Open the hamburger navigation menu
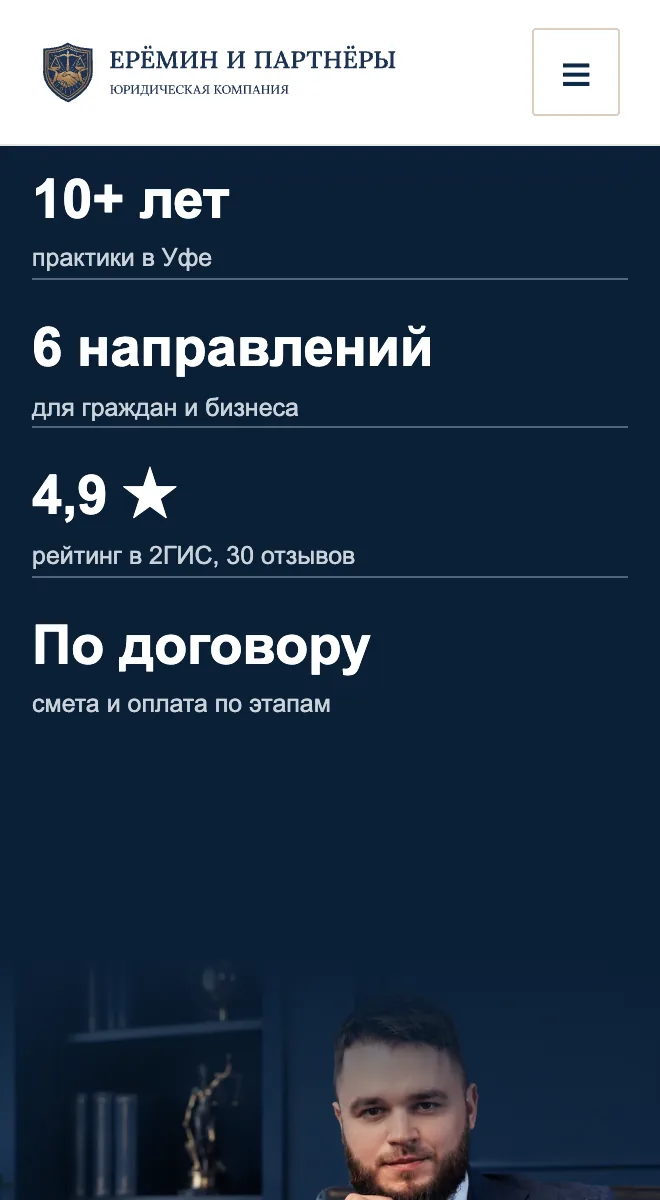 click(x=576, y=72)
